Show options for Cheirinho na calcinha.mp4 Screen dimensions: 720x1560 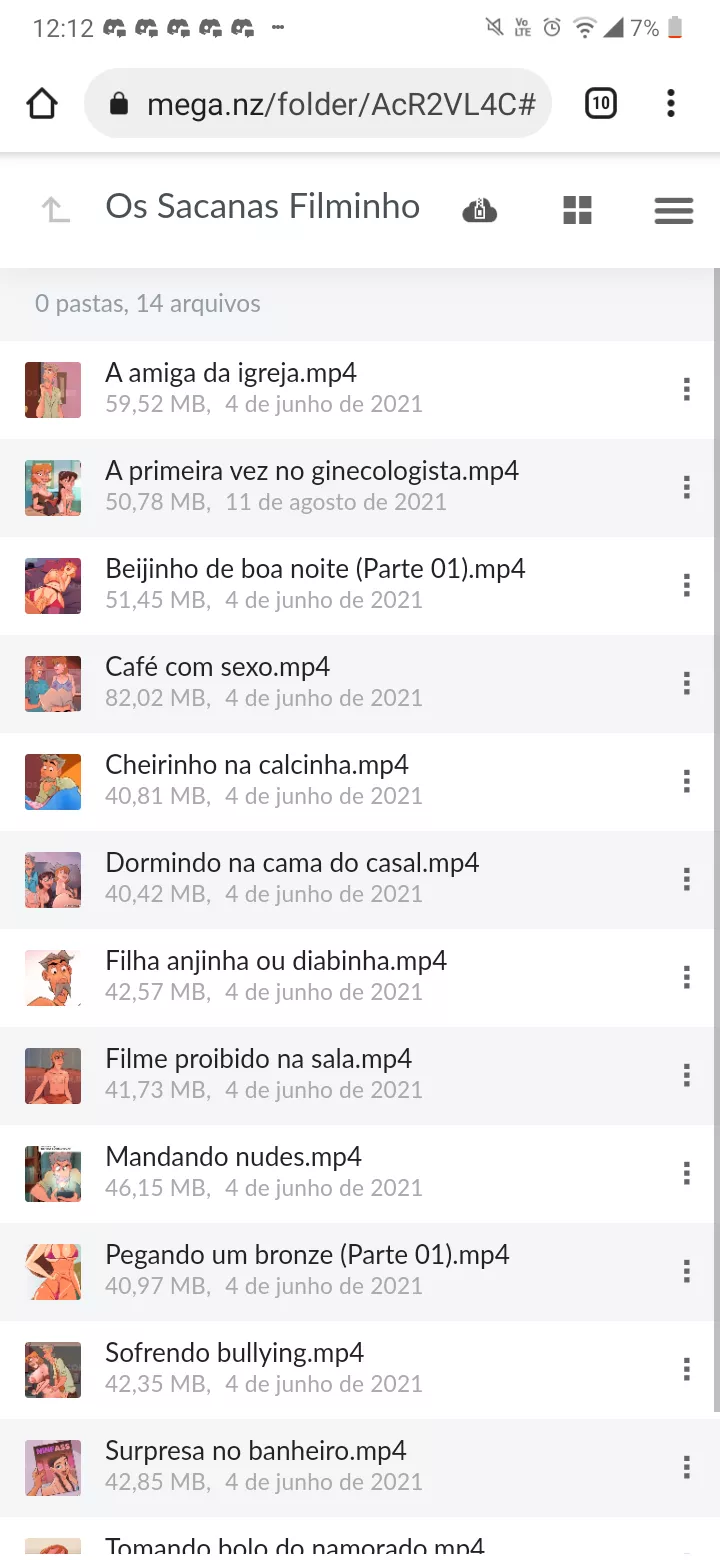(x=686, y=781)
